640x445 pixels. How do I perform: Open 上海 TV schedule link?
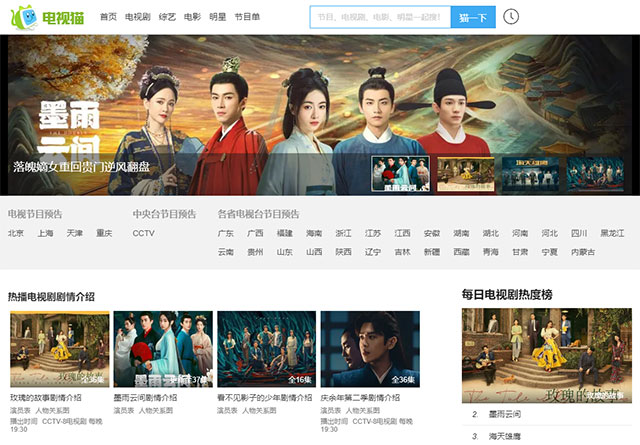tap(45, 233)
